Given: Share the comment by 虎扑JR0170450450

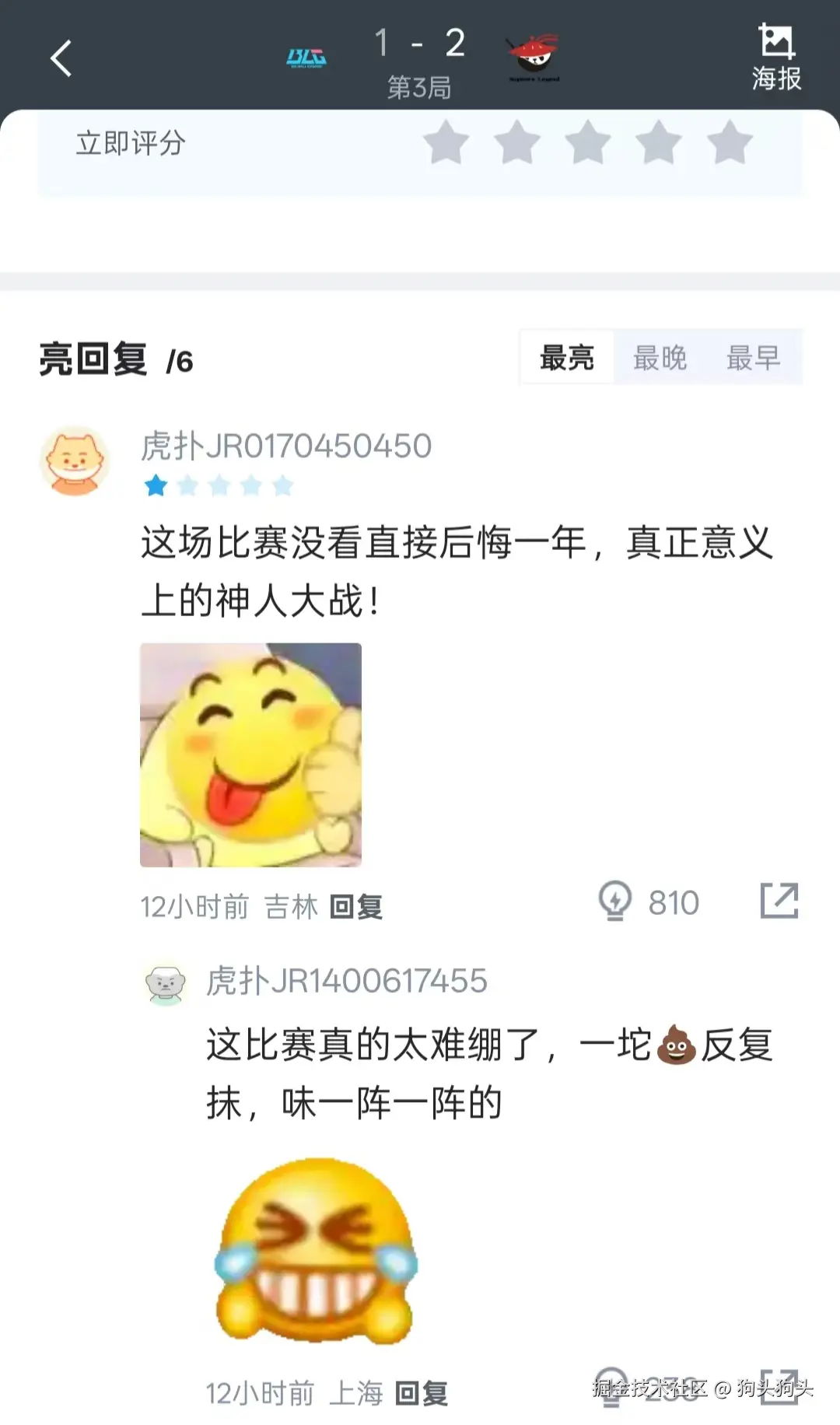Looking at the screenshot, I should click(779, 901).
